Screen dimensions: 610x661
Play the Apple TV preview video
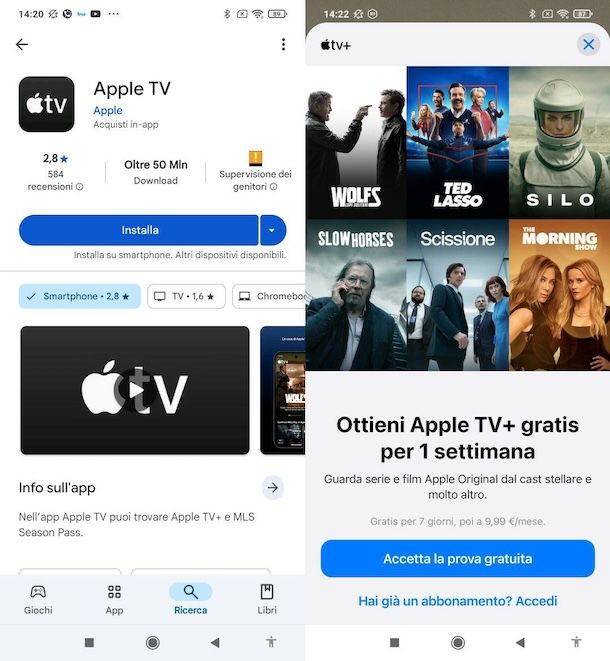tap(135, 390)
